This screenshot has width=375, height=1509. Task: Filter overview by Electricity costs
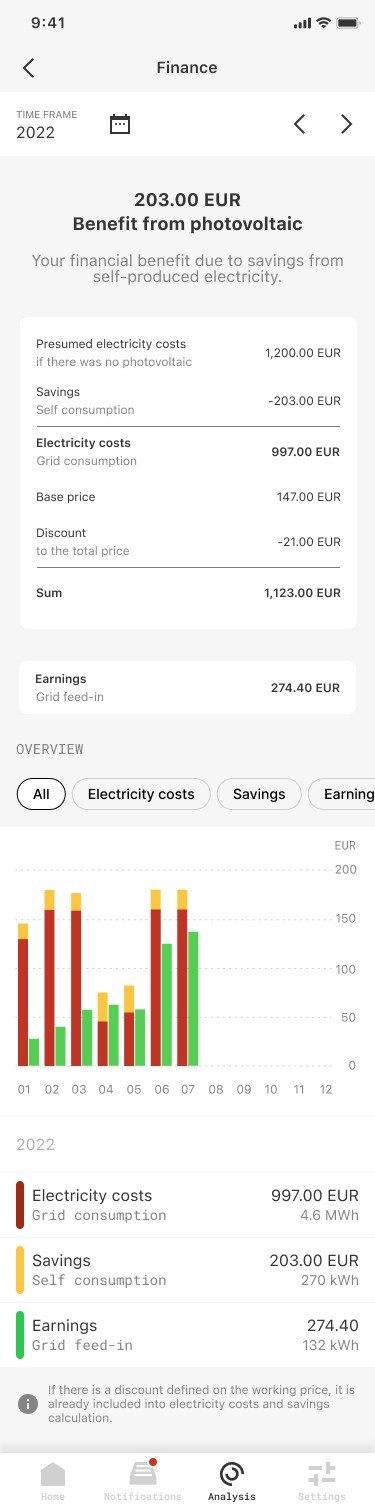coord(141,794)
